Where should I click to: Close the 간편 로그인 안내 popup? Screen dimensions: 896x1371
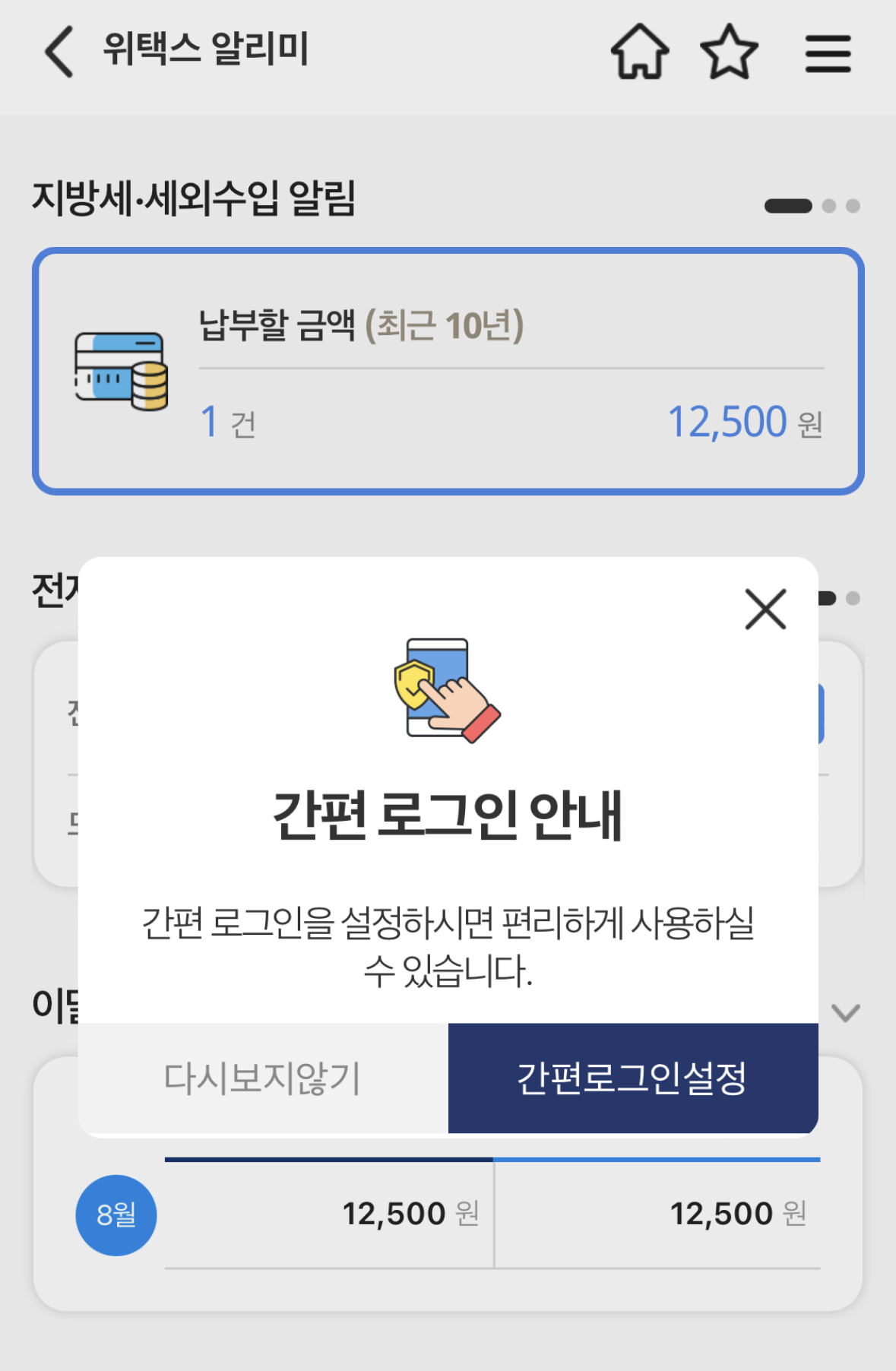[x=765, y=609]
